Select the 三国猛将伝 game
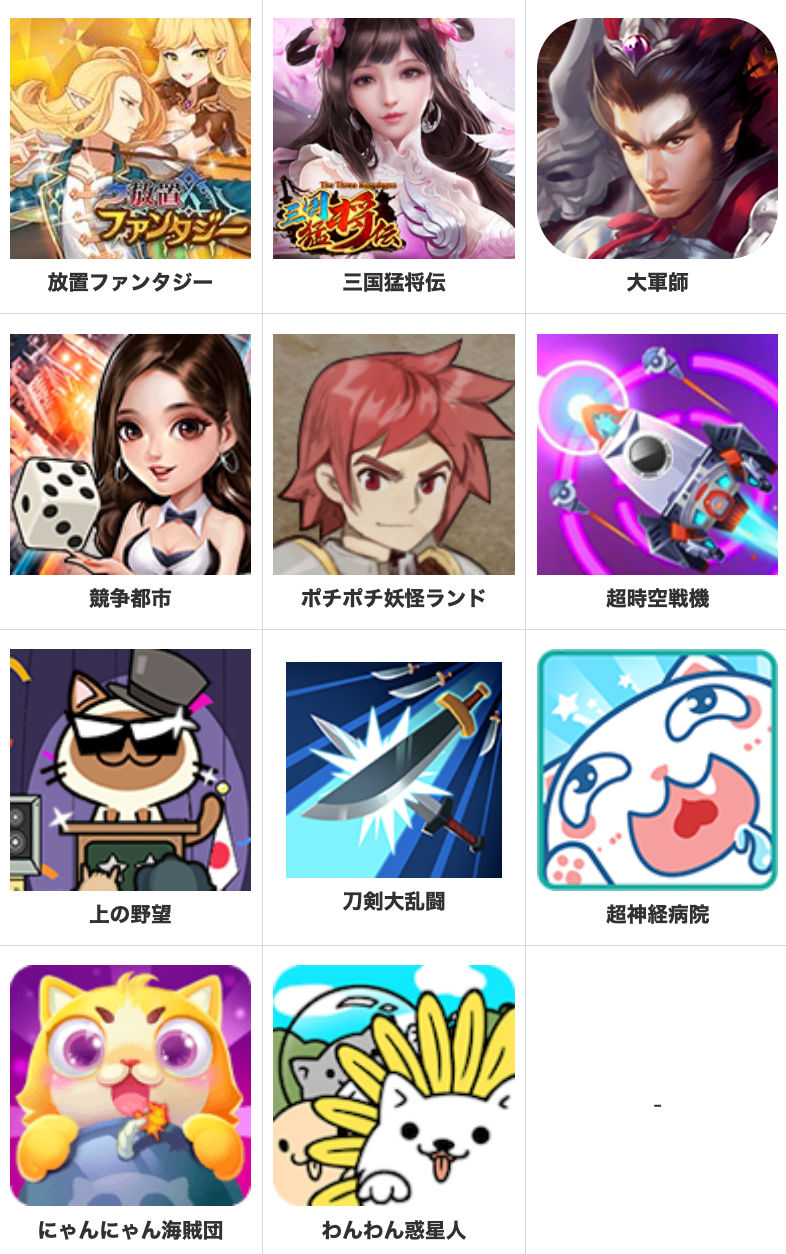786x1254 pixels. pyautogui.click(x=393, y=139)
